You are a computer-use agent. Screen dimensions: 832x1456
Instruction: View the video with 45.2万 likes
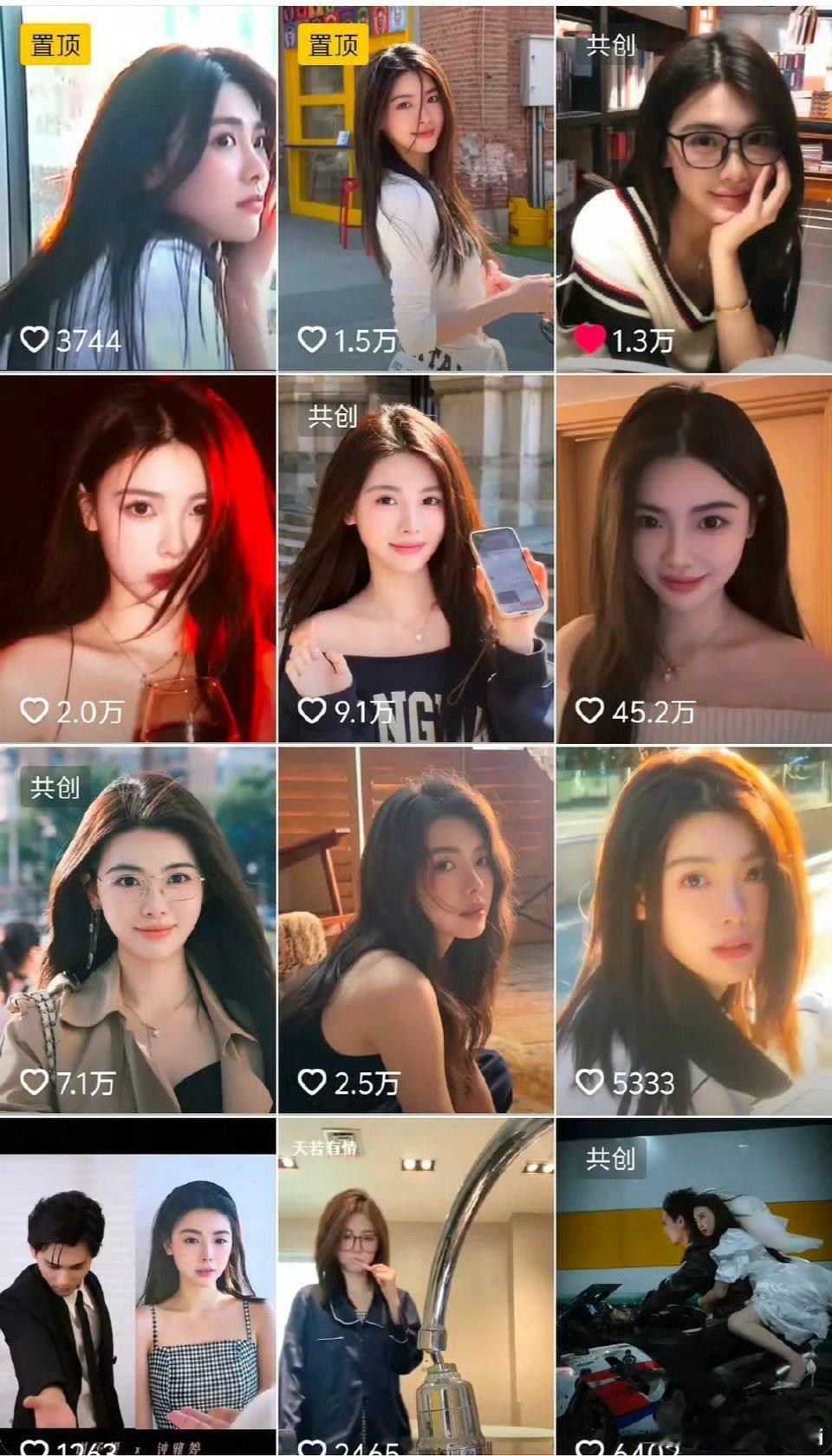tap(693, 558)
